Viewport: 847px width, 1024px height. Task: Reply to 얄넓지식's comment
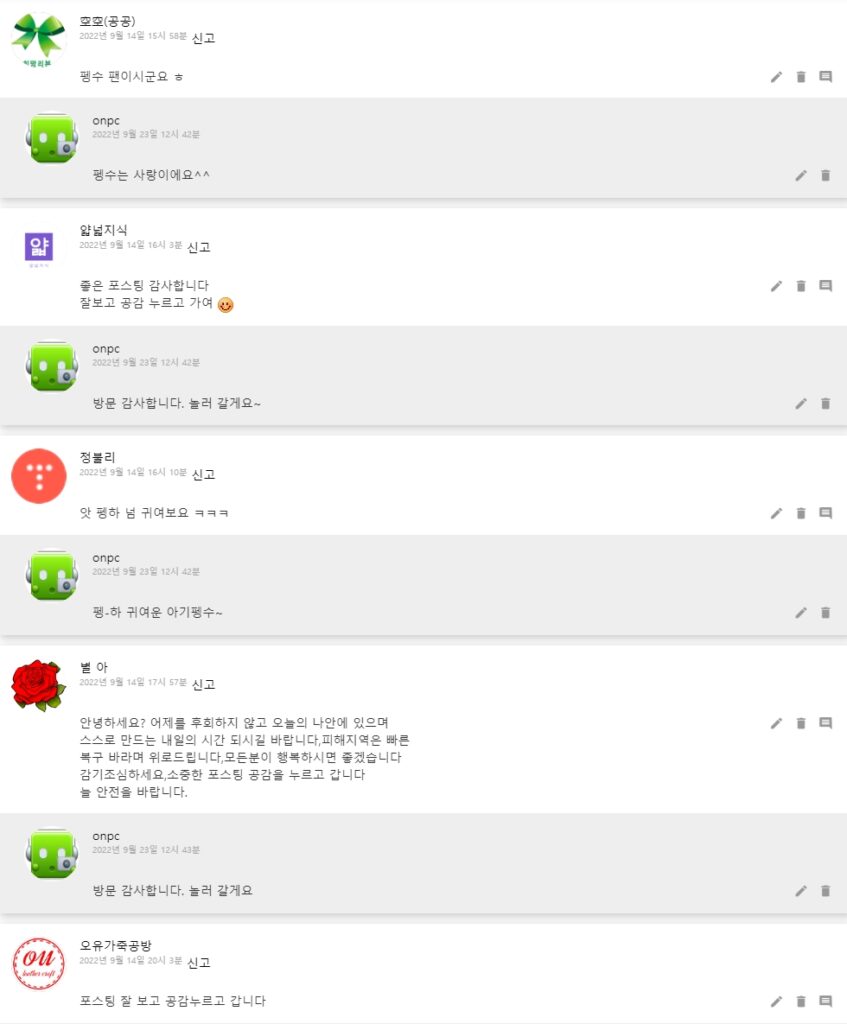tap(826, 286)
